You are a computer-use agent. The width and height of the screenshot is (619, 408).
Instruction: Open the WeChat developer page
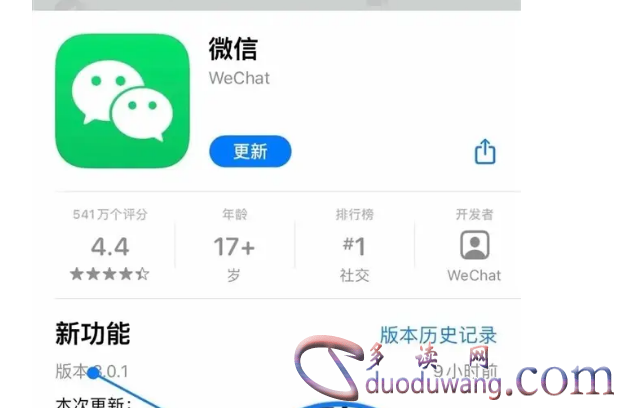pos(474,247)
